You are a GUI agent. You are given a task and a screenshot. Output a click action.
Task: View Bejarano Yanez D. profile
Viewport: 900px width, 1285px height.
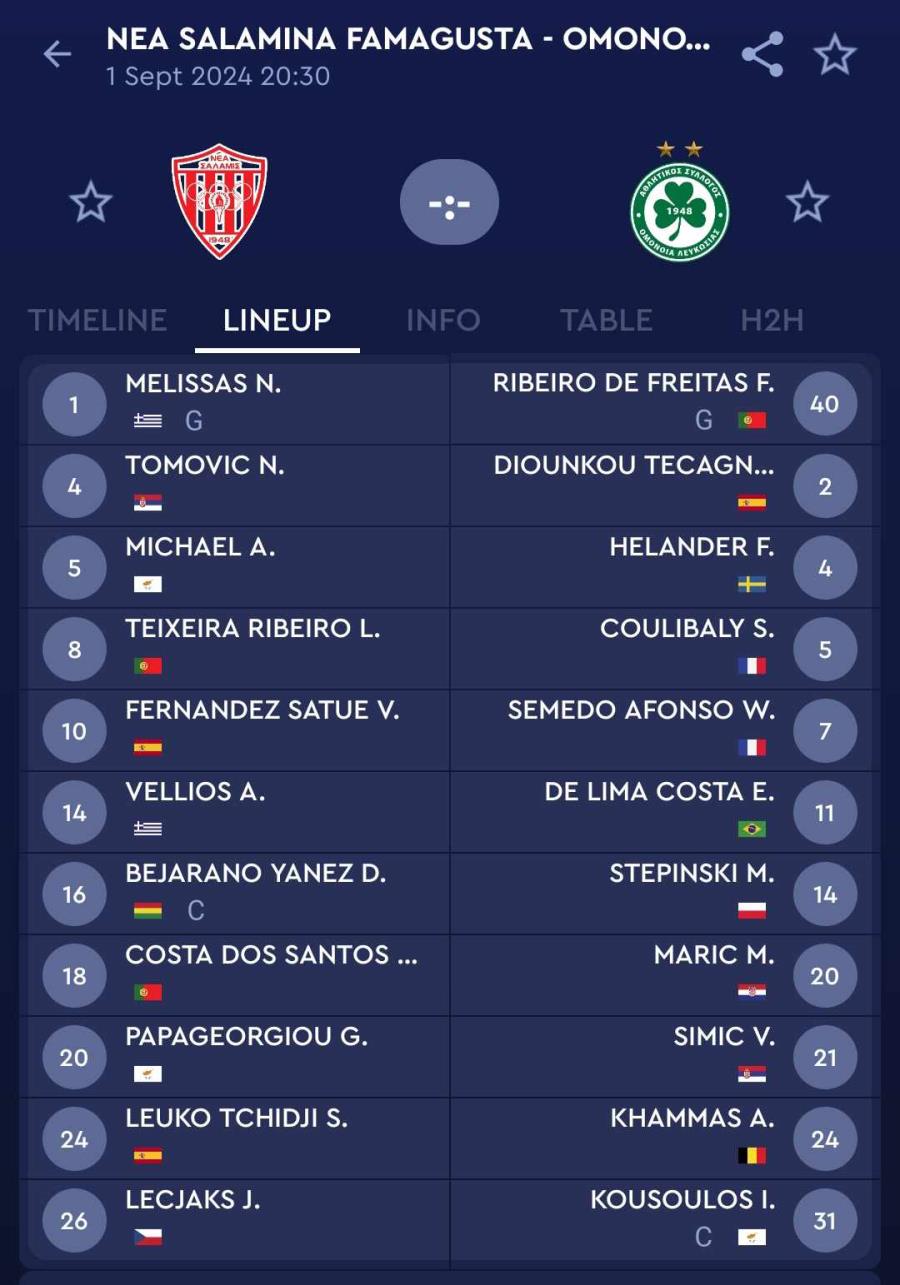[255, 874]
